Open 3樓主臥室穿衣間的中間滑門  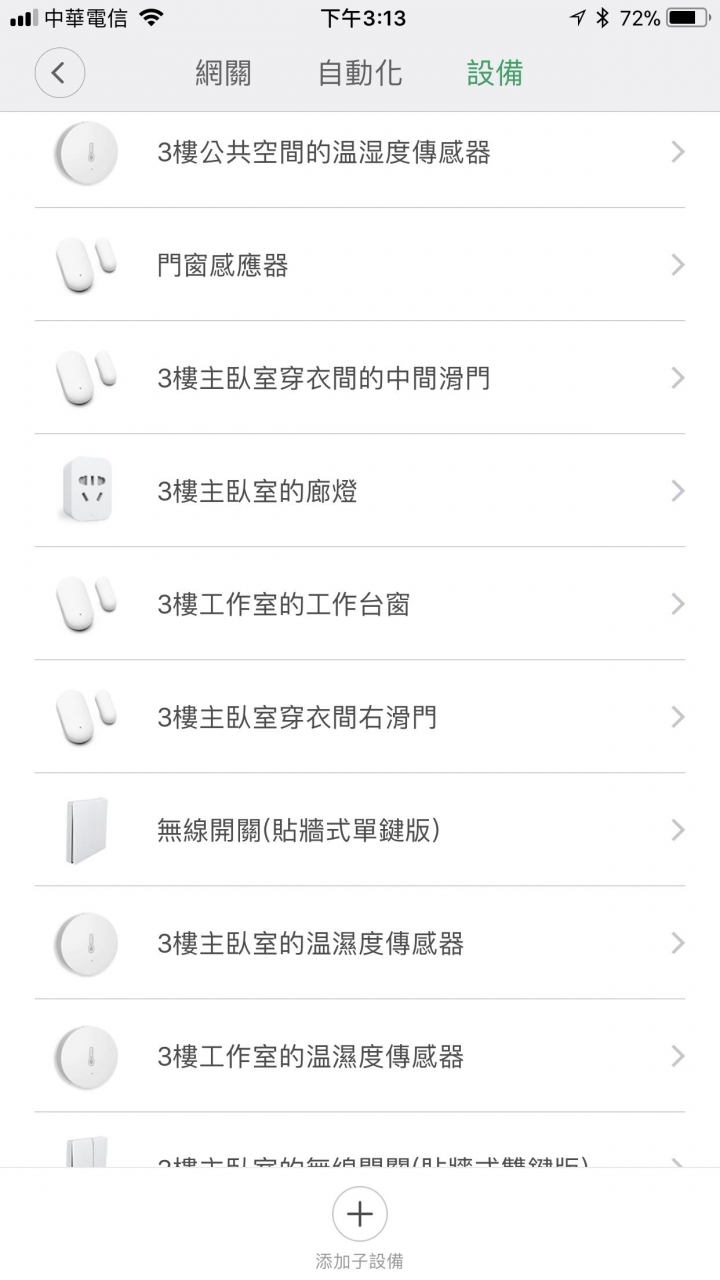pos(360,378)
